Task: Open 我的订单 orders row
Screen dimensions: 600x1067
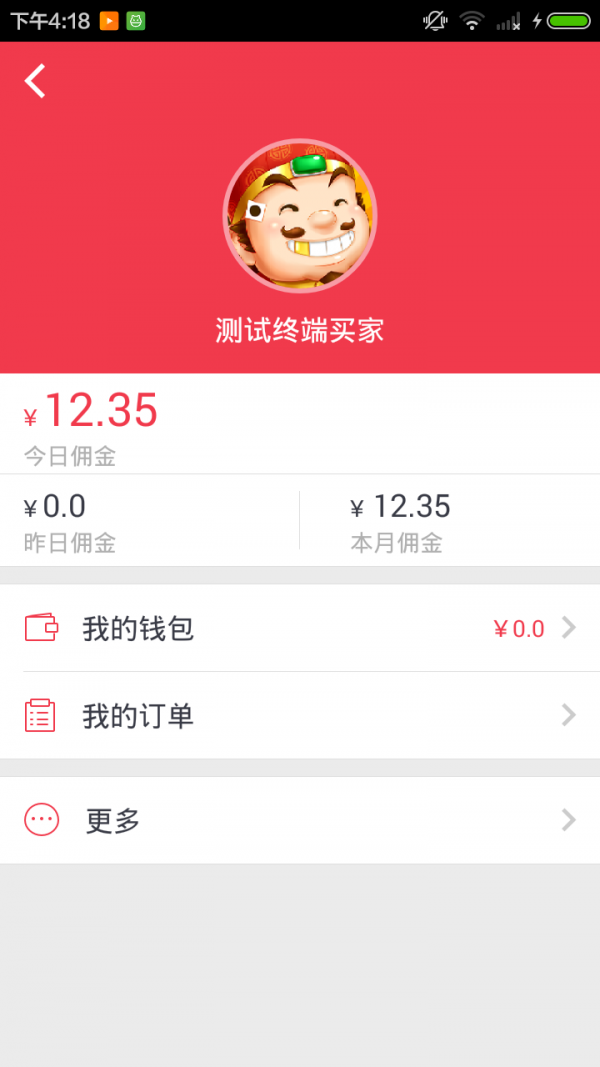Action: point(300,715)
